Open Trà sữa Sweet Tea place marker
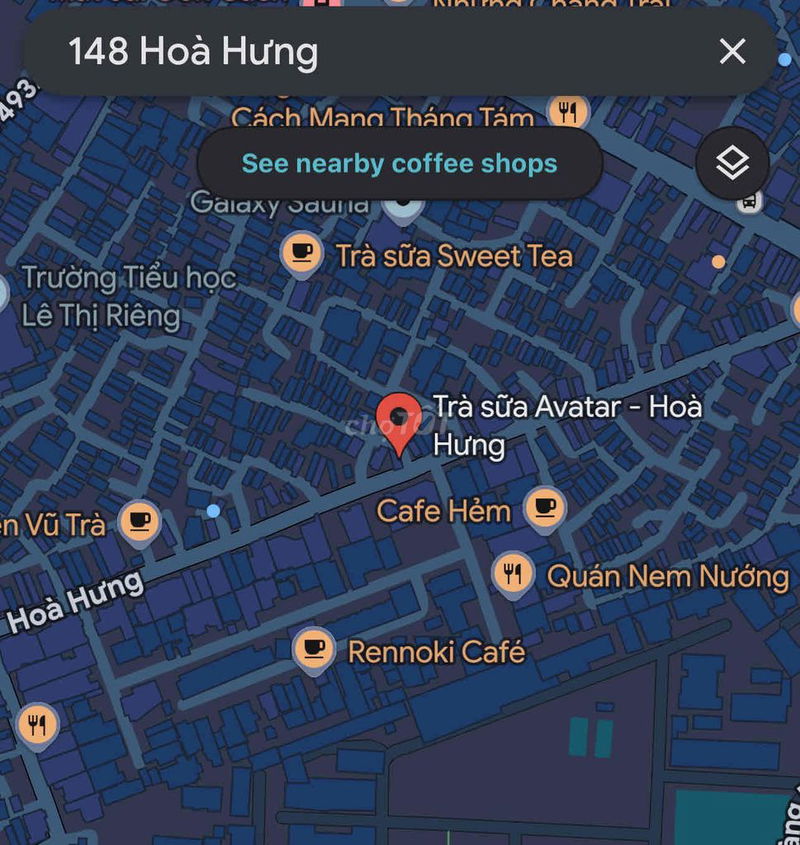Screen dimensions: 800x845 (301, 253)
